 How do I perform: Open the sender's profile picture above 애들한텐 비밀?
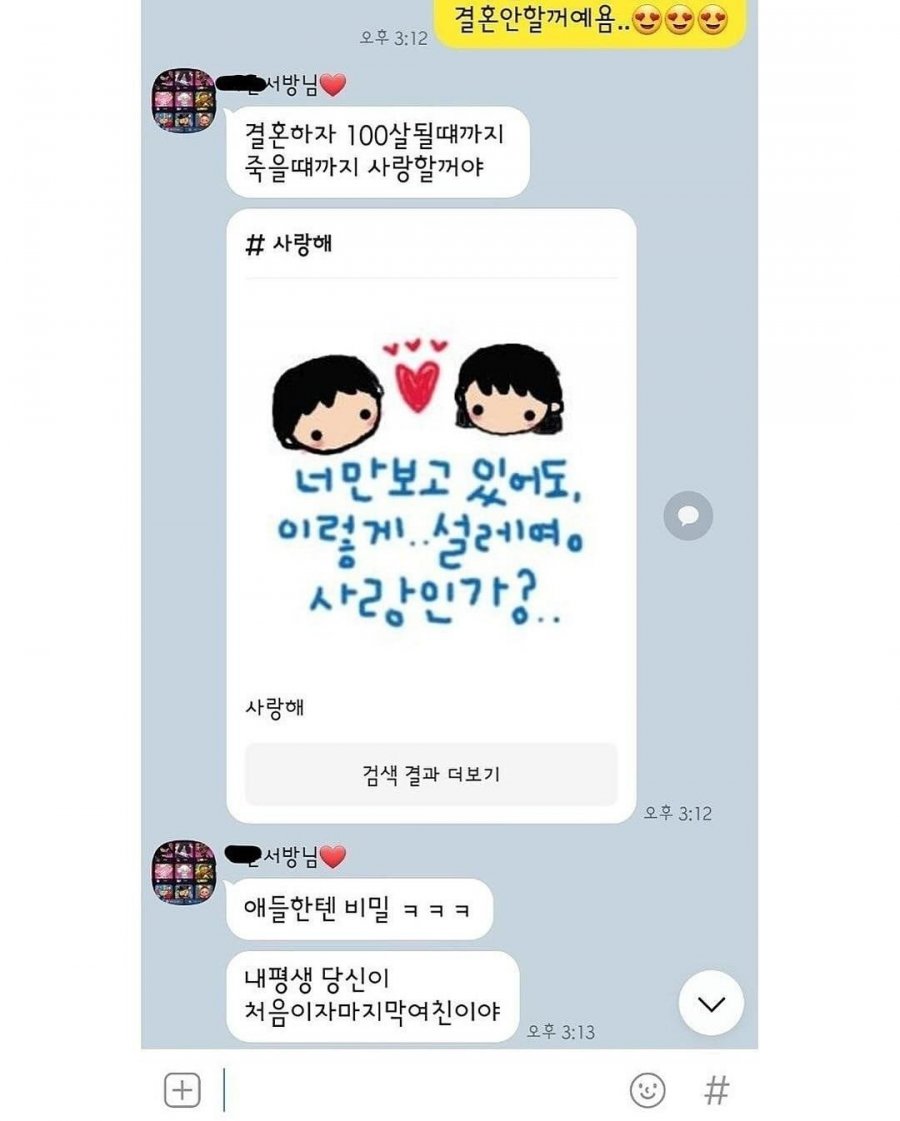pos(184,873)
